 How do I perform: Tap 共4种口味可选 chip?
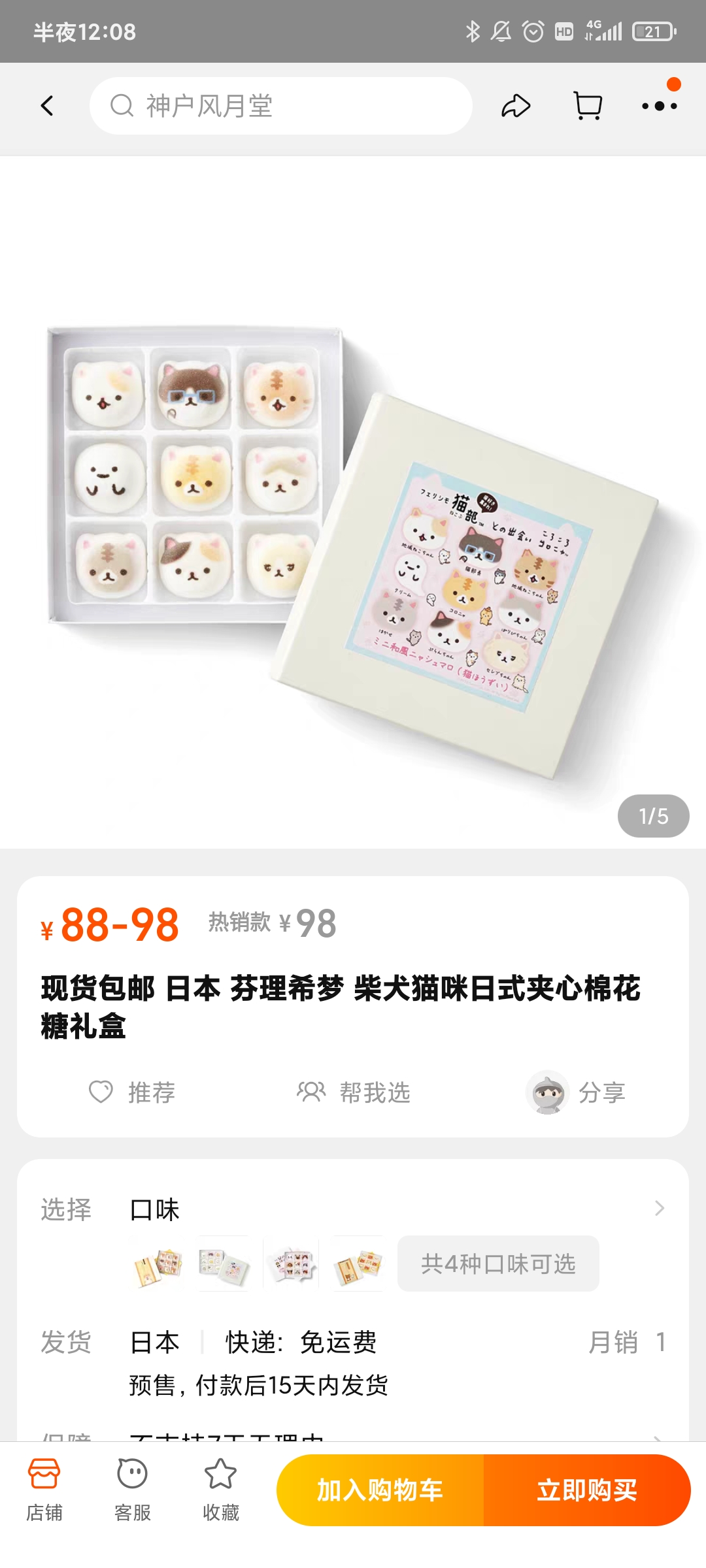[498, 1264]
